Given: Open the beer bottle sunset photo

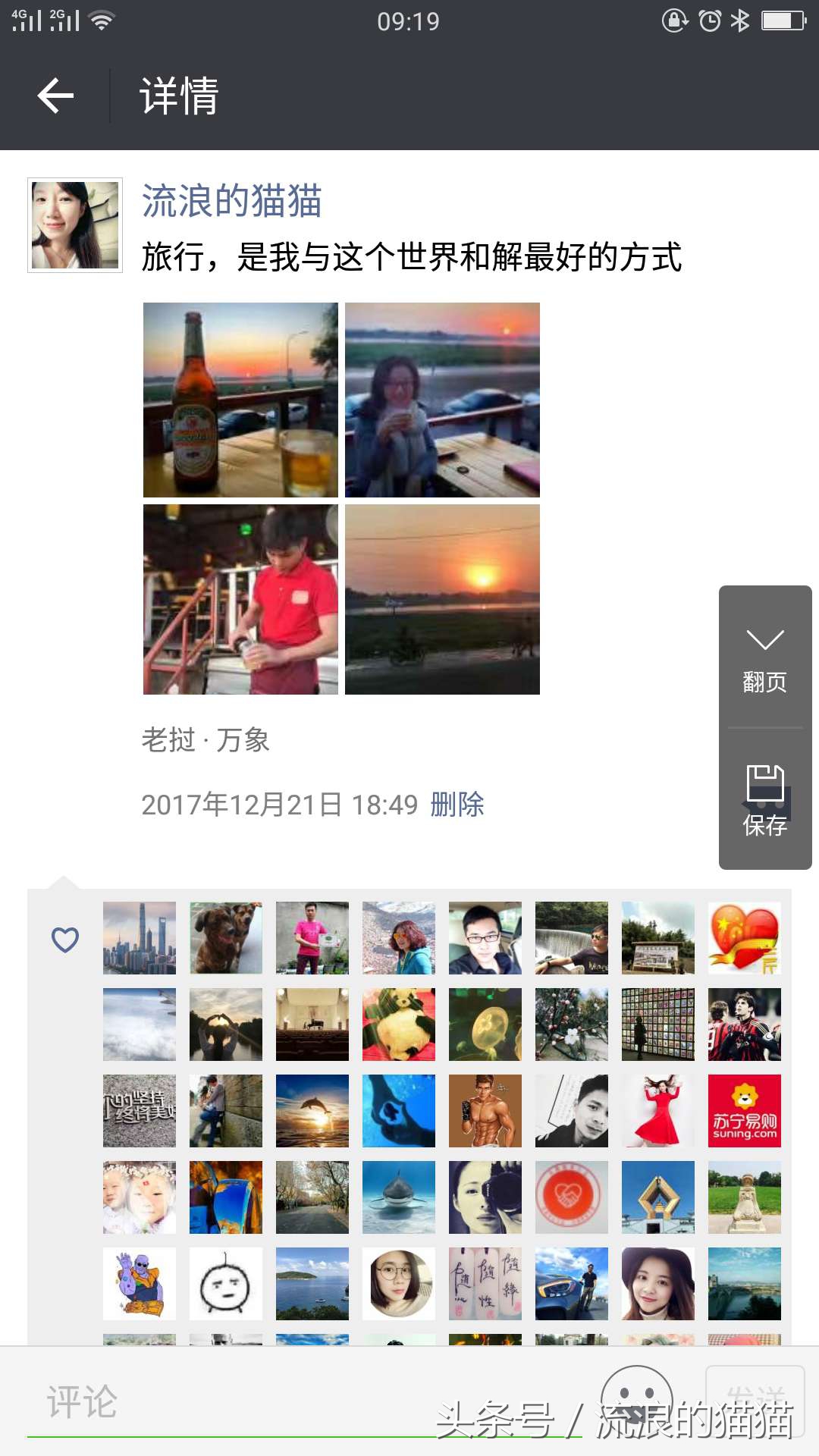Looking at the screenshot, I should (240, 400).
